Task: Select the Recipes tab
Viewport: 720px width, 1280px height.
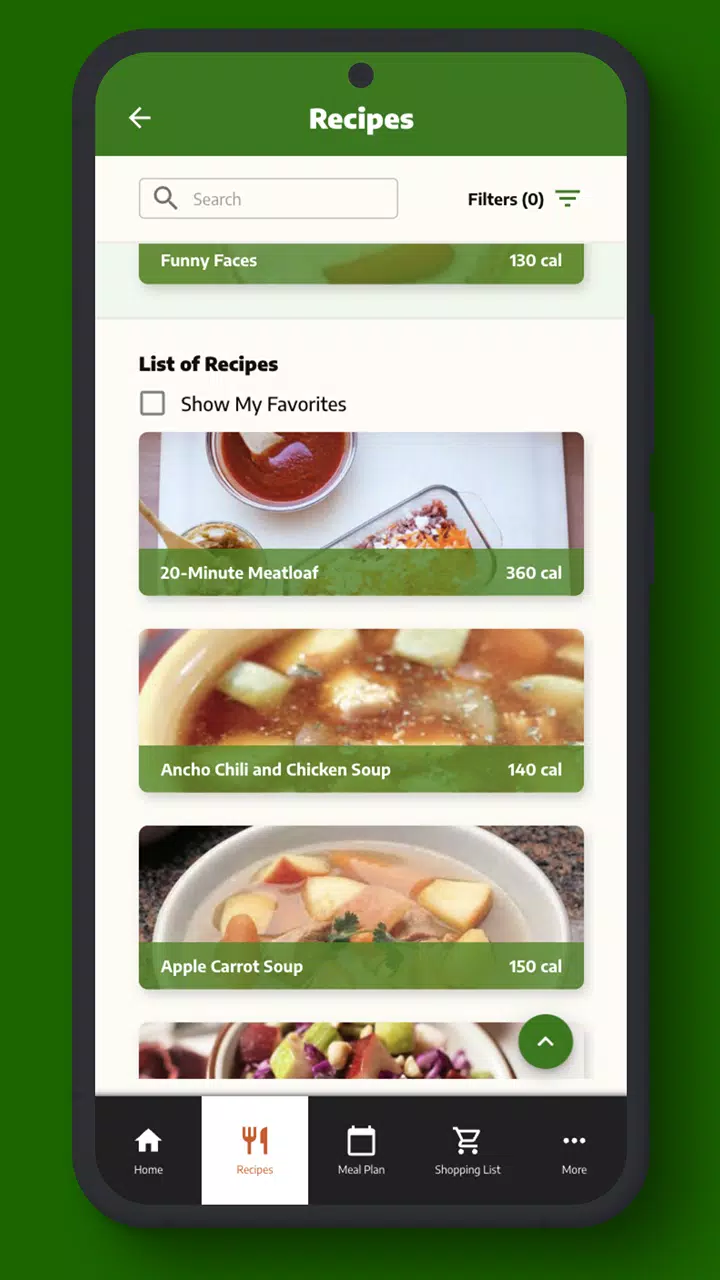Action: pos(255,1150)
